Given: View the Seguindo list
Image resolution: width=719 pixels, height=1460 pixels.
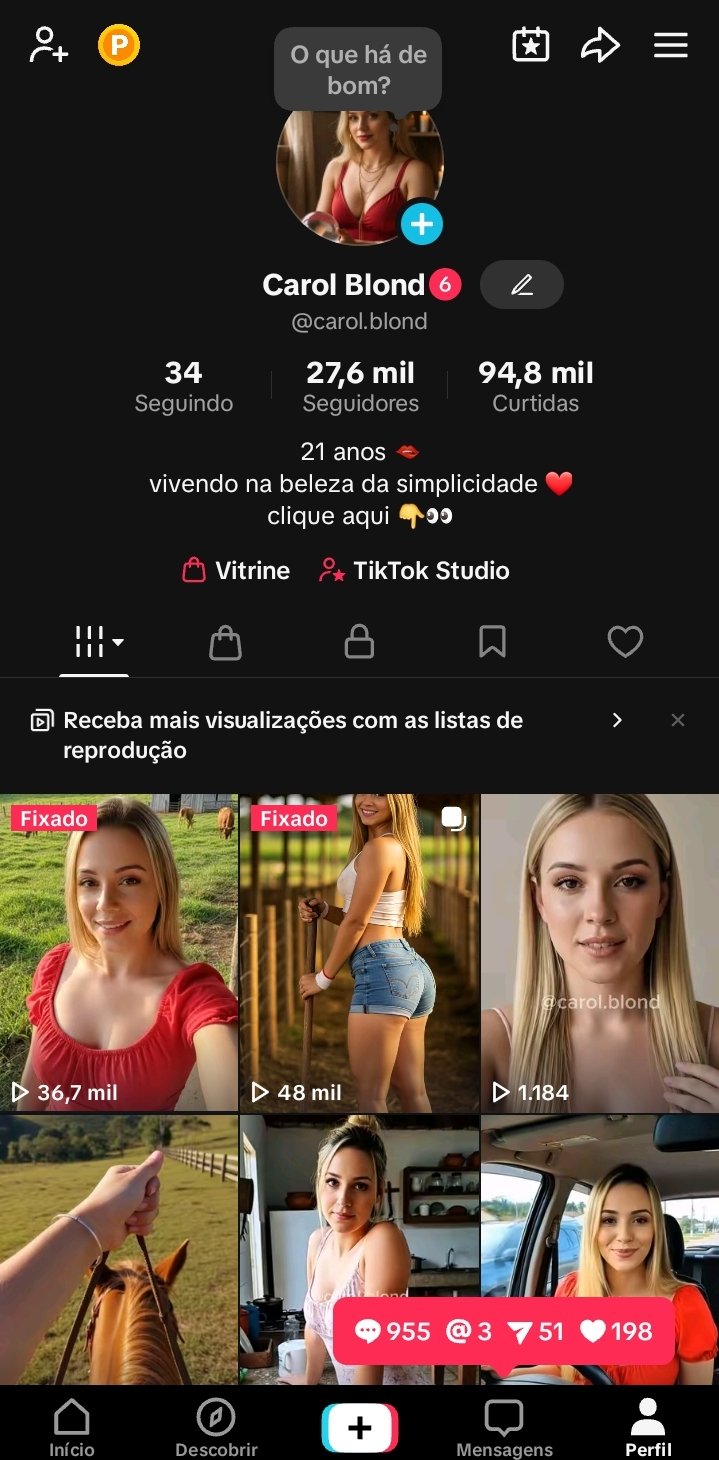Looking at the screenshot, I should click(x=184, y=387).
